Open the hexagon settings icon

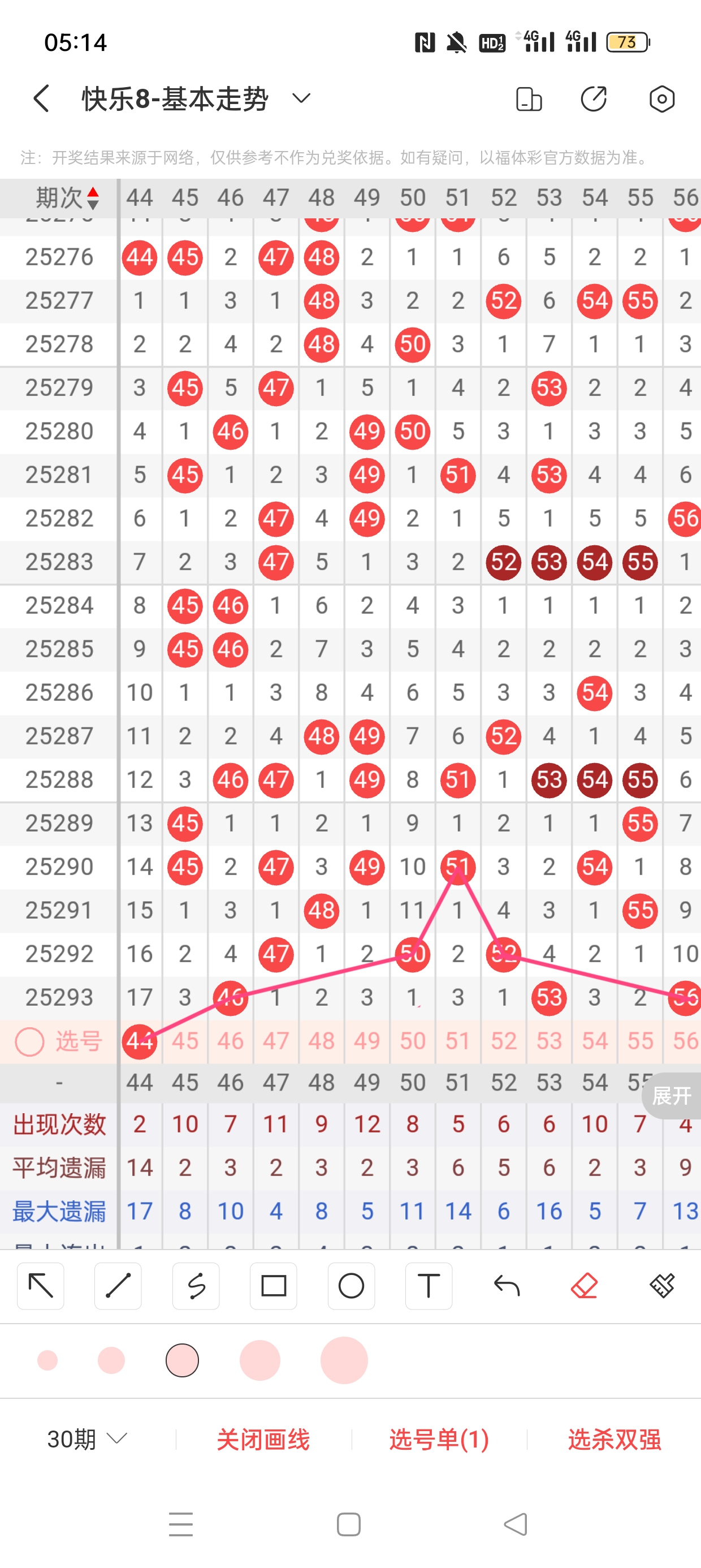click(x=662, y=98)
